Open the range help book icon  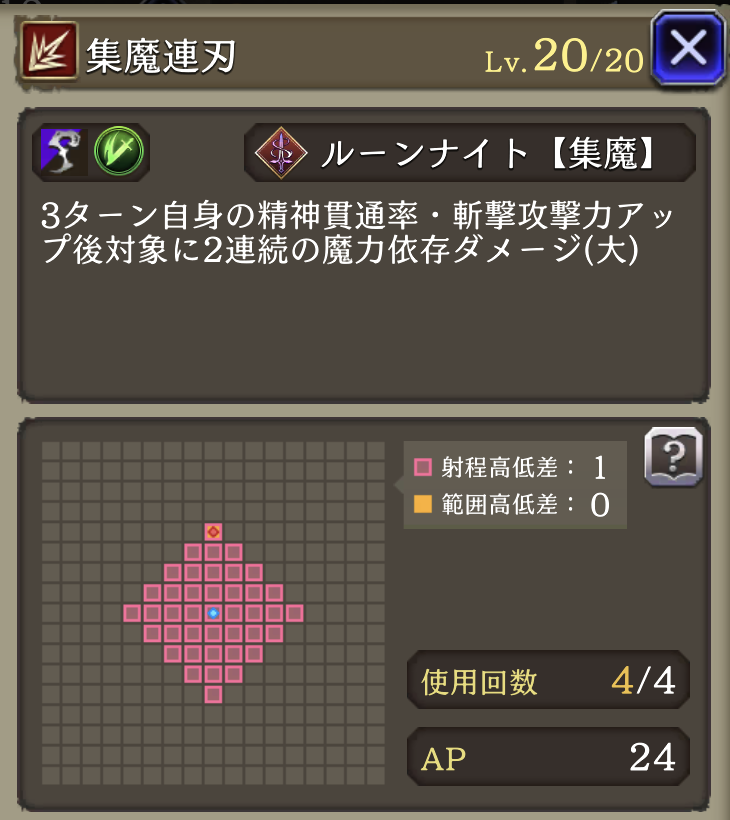click(x=673, y=458)
